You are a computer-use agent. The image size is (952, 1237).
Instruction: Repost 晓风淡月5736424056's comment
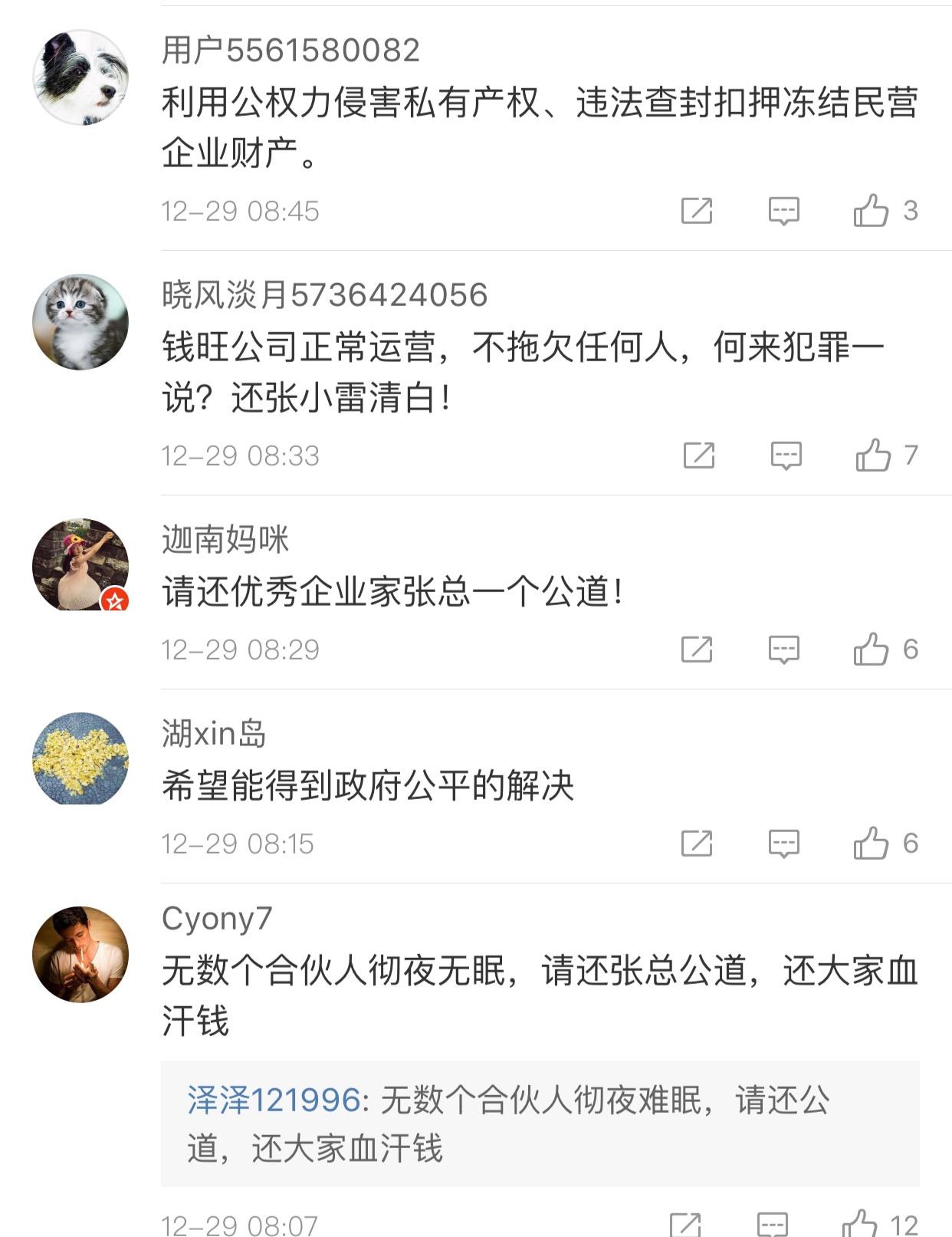[698, 455]
